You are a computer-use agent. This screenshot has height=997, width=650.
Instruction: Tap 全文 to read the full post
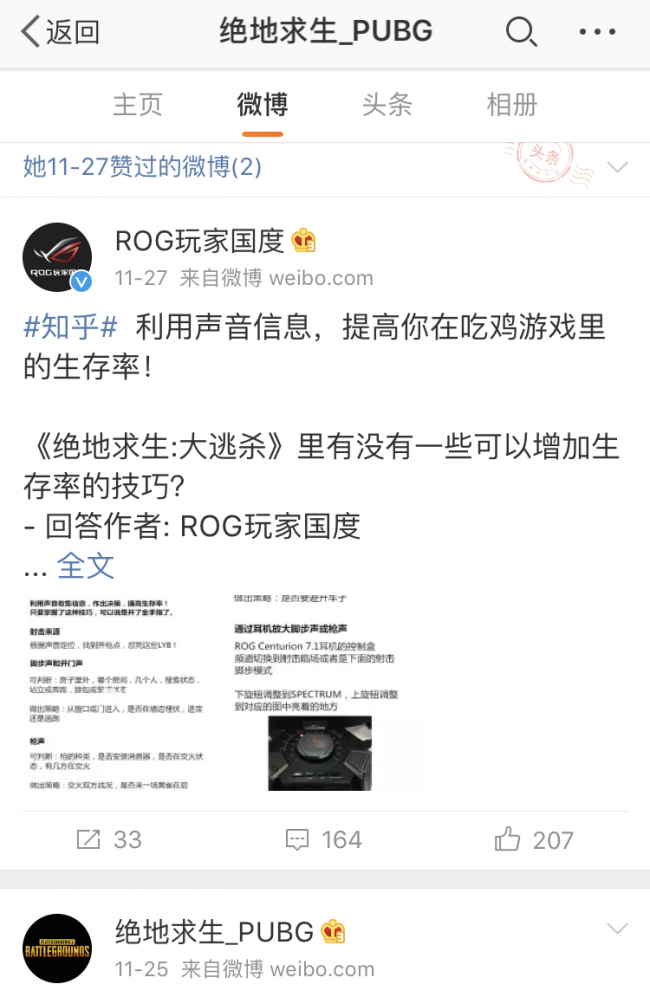tap(85, 566)
